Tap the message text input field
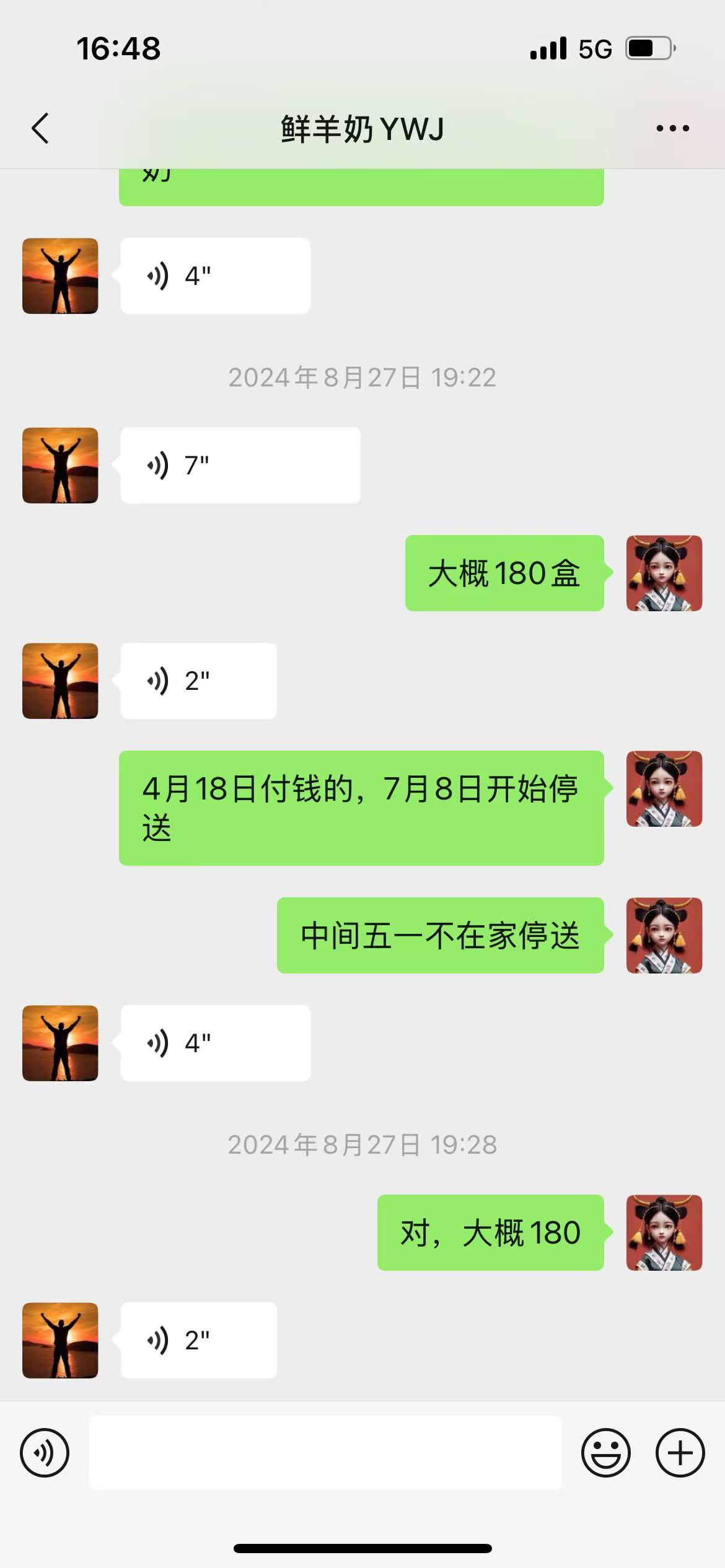This screenshot has width=725, height=1568. click(x=325, y=1453)
